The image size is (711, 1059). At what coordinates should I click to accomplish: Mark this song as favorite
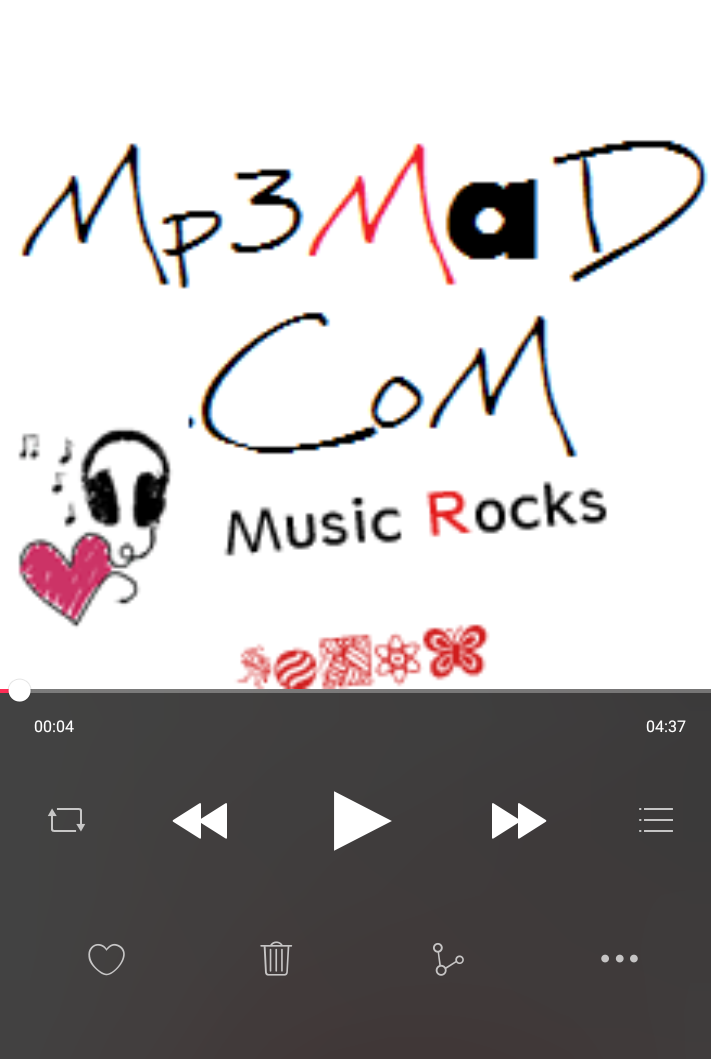tap(106, 959)
